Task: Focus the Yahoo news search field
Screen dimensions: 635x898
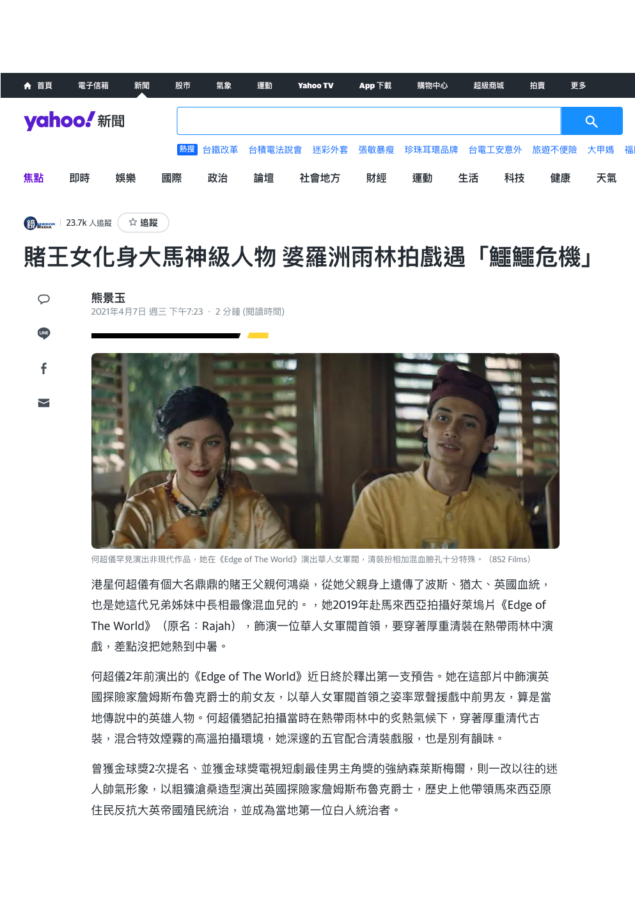Action: point(368,121)
